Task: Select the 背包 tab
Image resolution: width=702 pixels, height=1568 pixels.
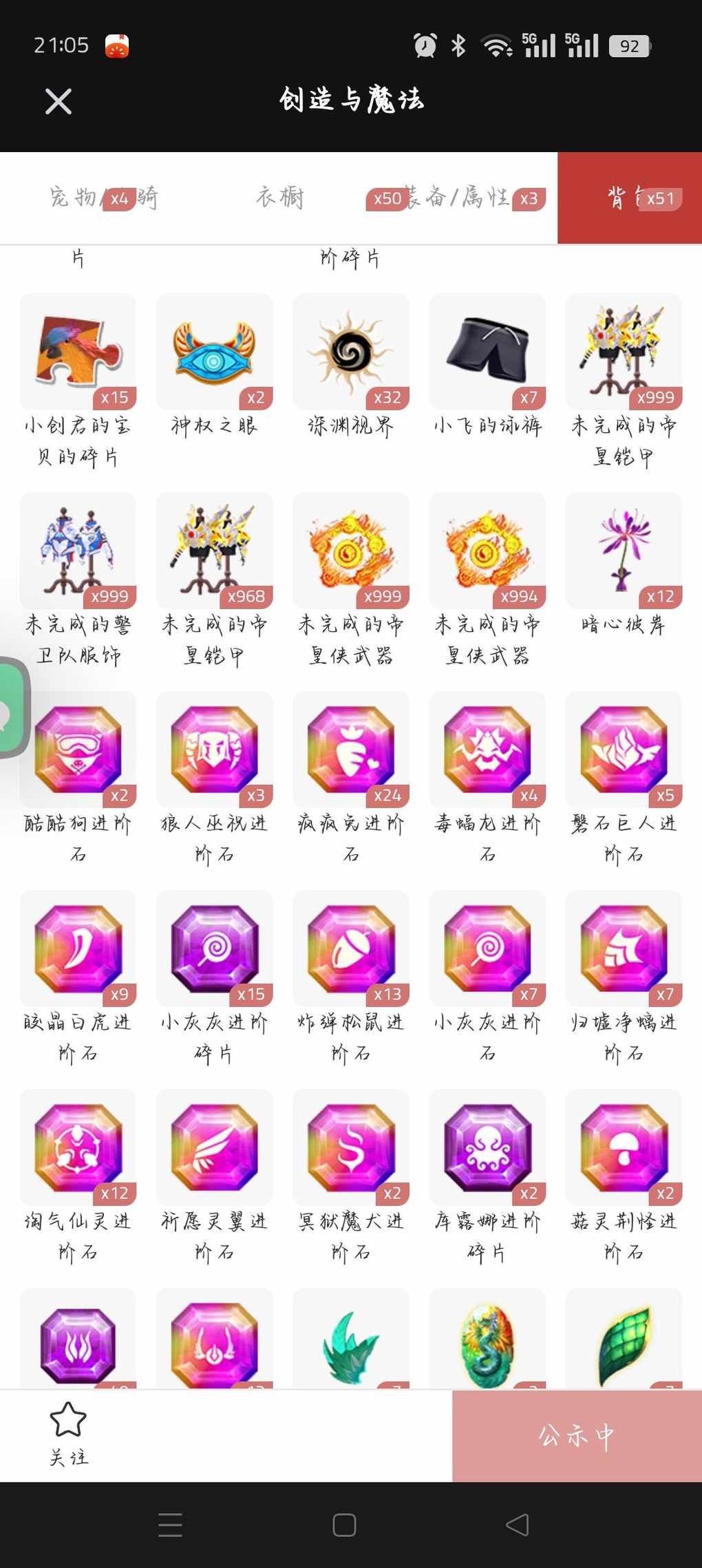Action: coord(629,198)
